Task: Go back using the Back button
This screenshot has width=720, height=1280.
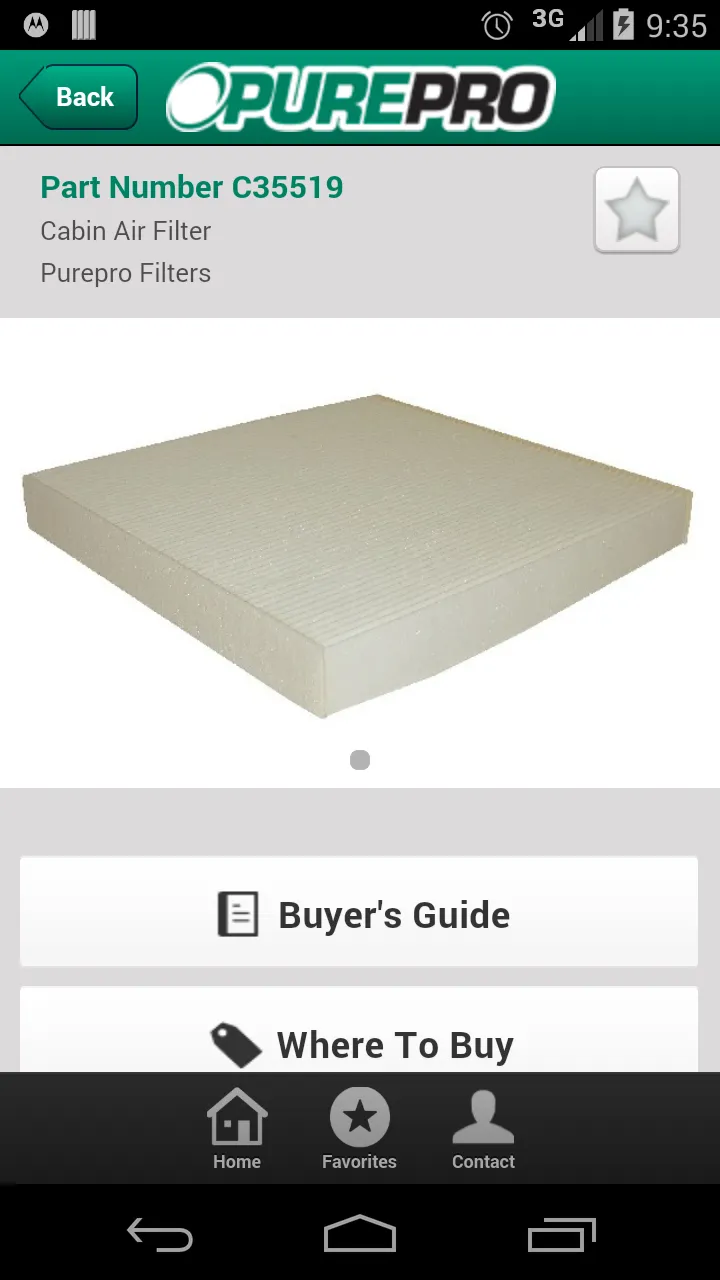Action: 78,97
